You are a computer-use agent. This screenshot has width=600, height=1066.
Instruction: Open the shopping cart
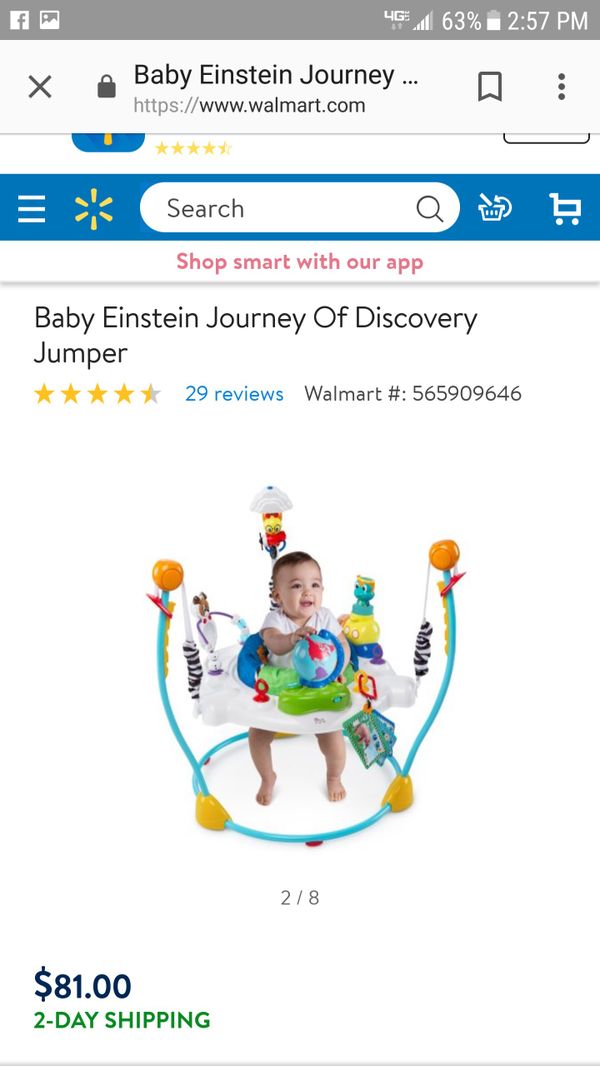(565, 209)
